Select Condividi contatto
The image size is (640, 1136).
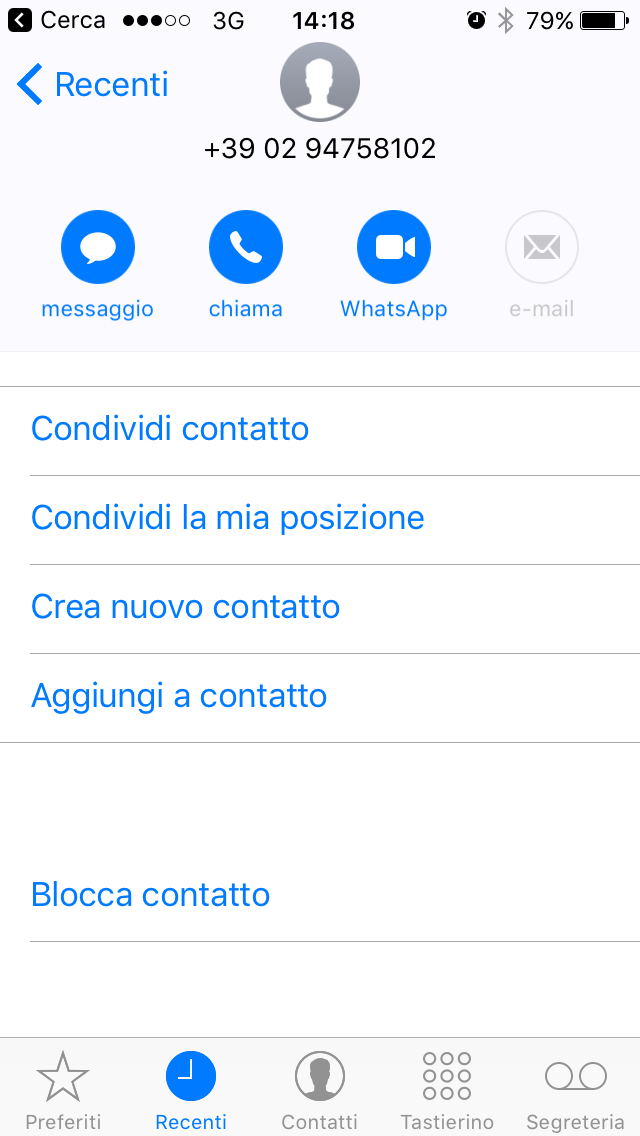point(320,431)
